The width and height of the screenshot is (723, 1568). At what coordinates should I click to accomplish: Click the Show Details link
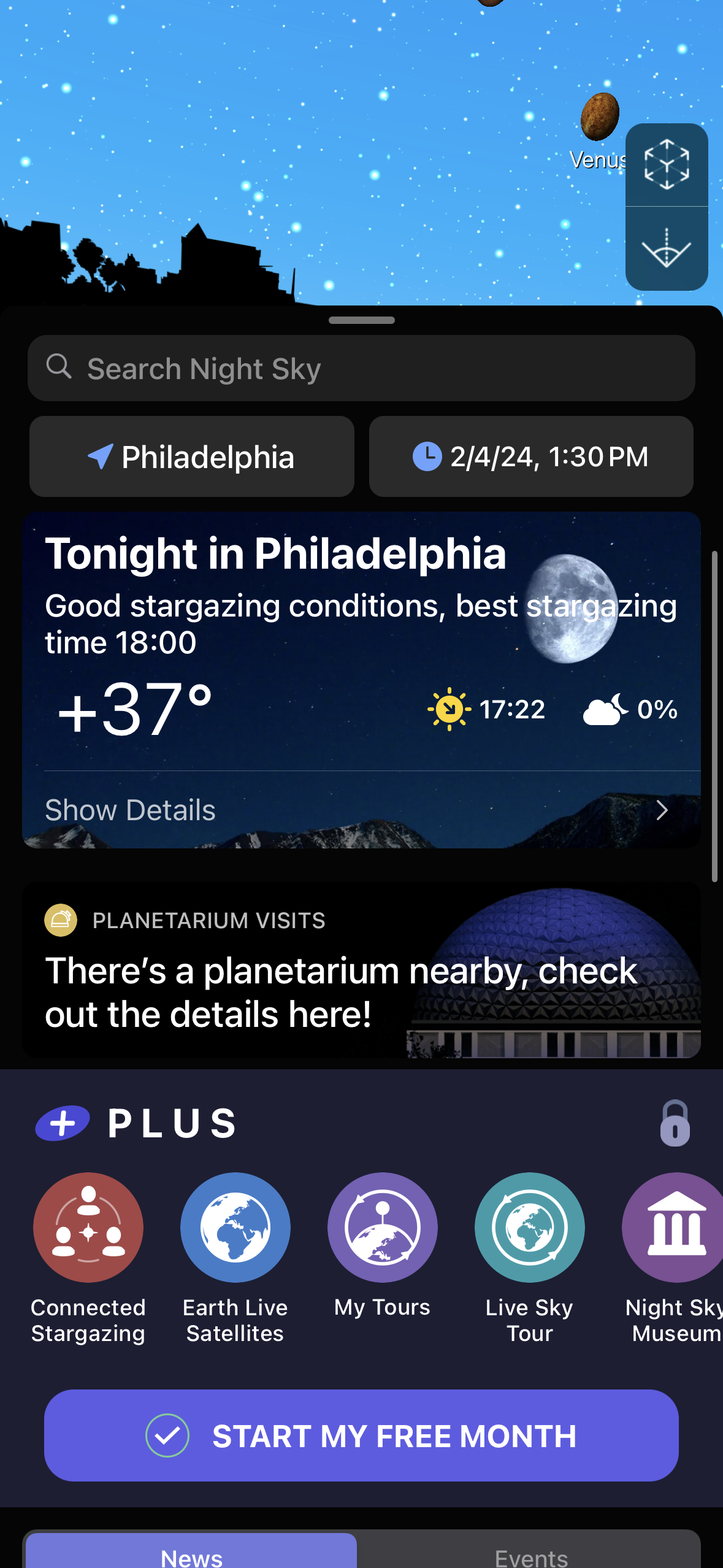pyautogui.click(x=130, y=810)
